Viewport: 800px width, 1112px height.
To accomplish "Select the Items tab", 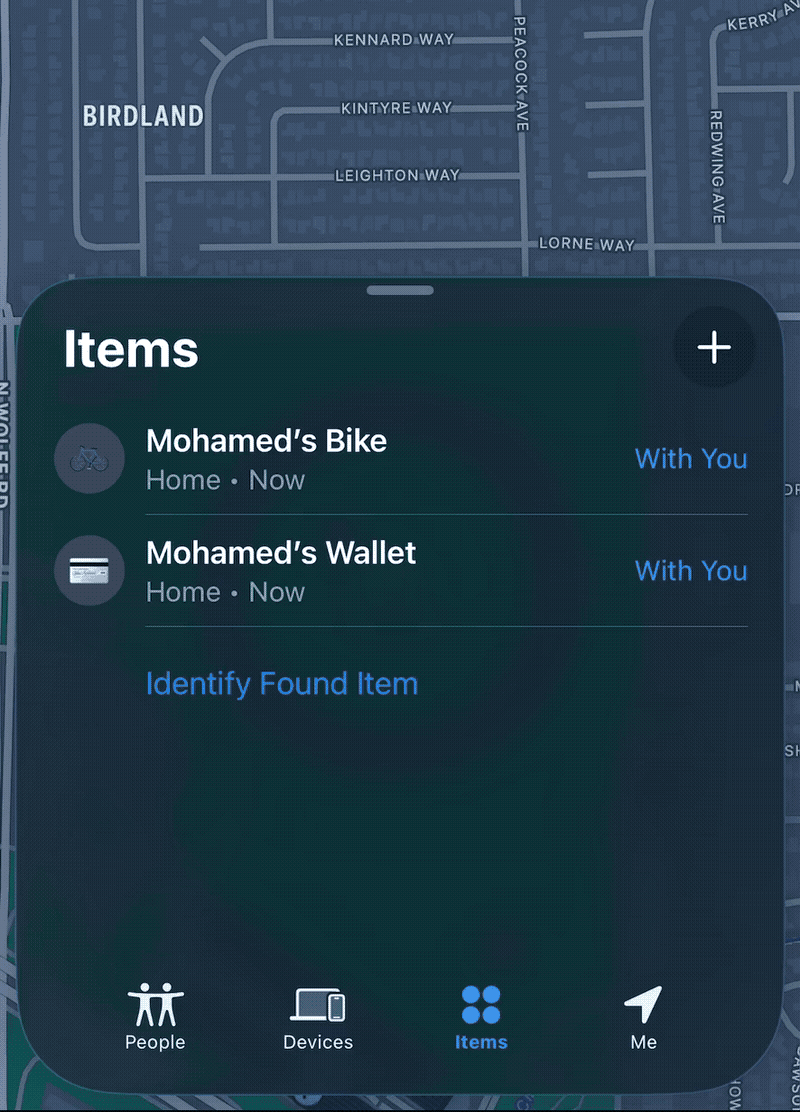I will point(481,1017).
